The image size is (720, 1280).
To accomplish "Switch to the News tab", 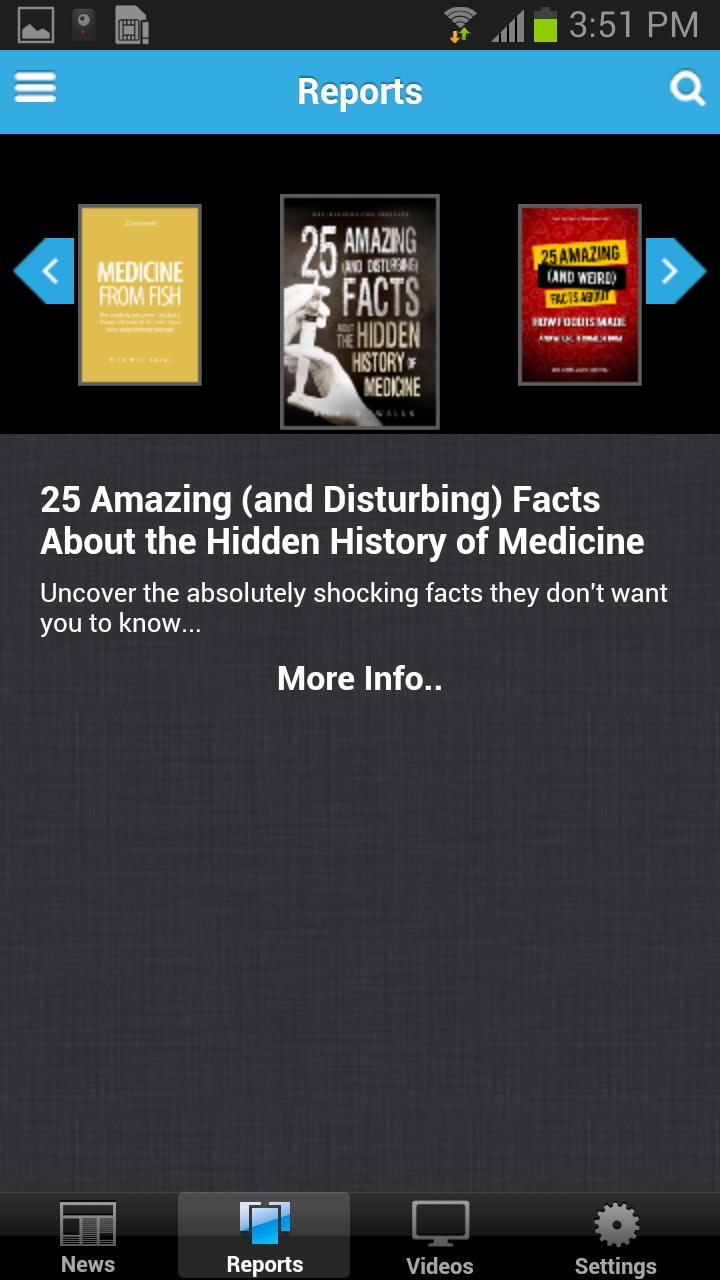I will (88, 1238).
